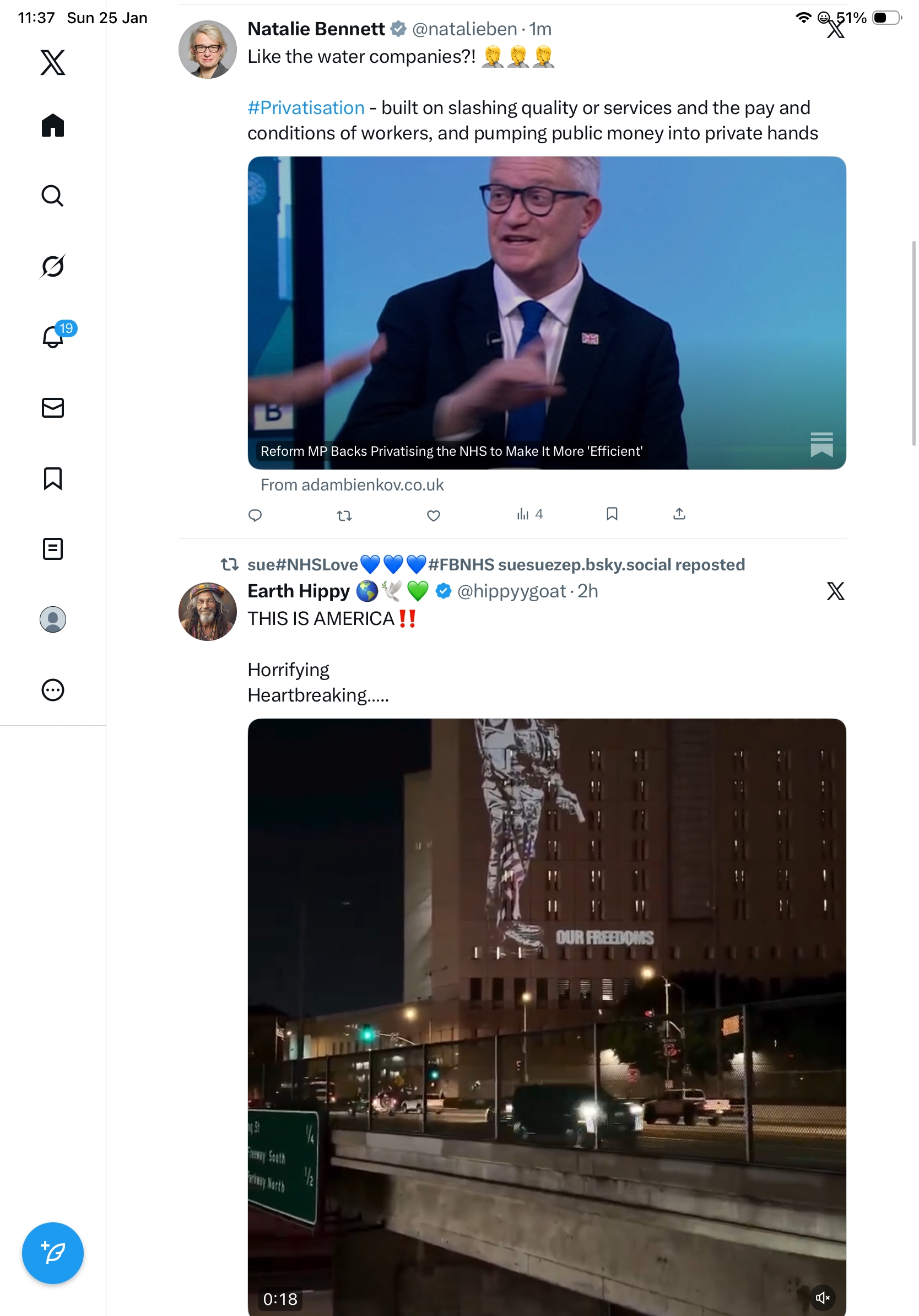Open the #Privatisation hashtag
Viewport: 919px width, 1316px height.
(x=306, y=108)
